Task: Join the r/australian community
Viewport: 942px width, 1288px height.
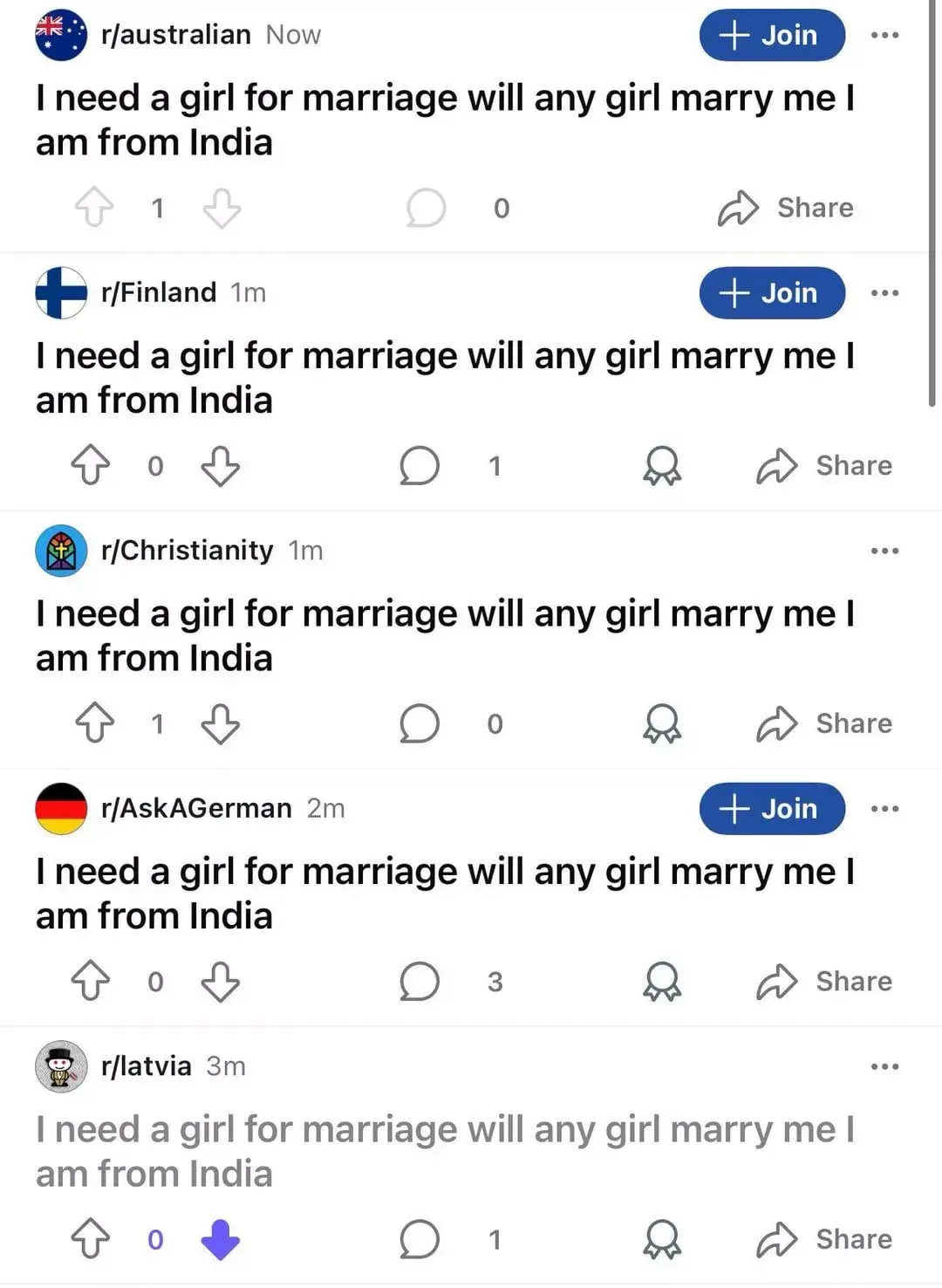Action: click(771, 35)
